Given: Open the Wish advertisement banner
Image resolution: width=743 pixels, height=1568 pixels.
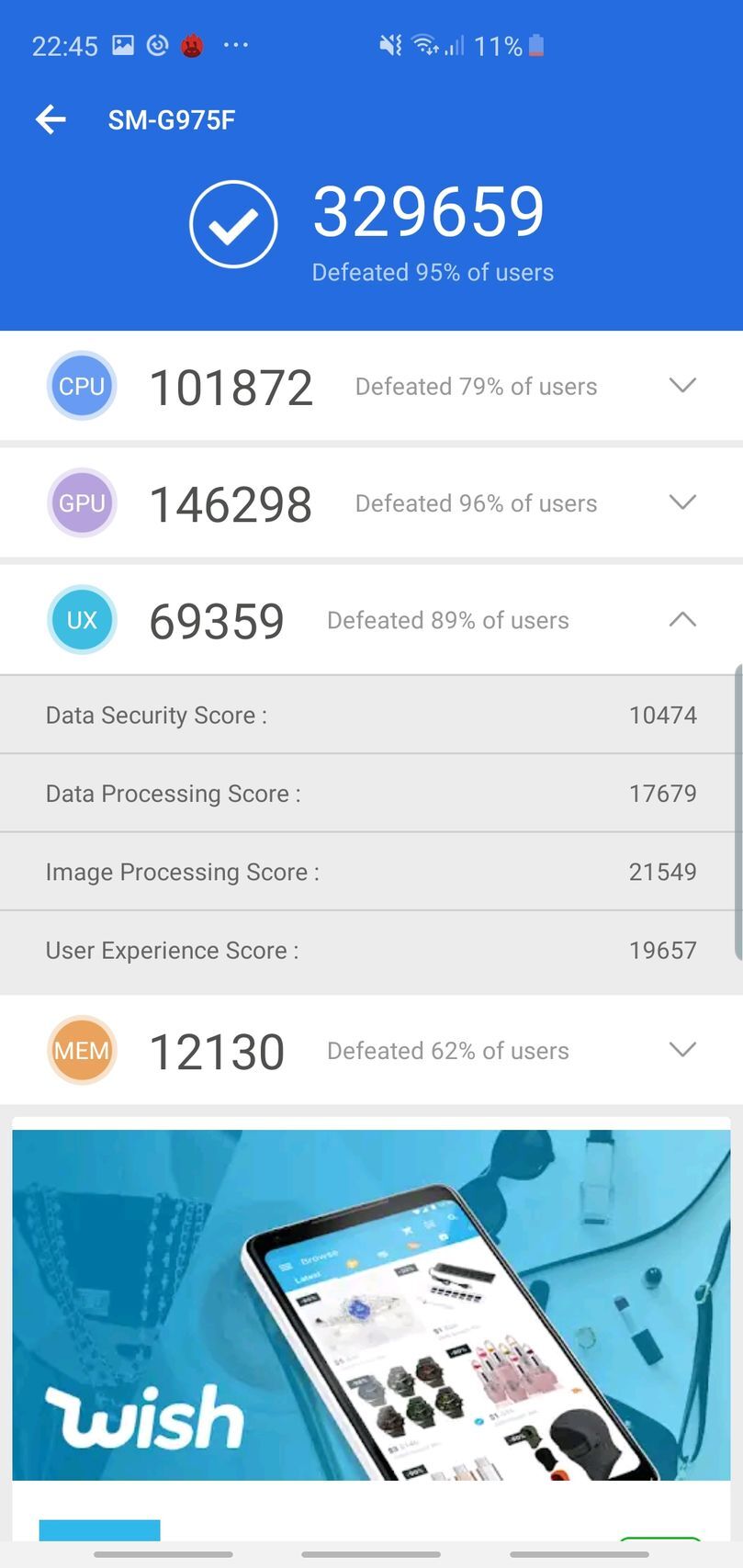Looking at the screenshot, I should [x=371, y=1304].
